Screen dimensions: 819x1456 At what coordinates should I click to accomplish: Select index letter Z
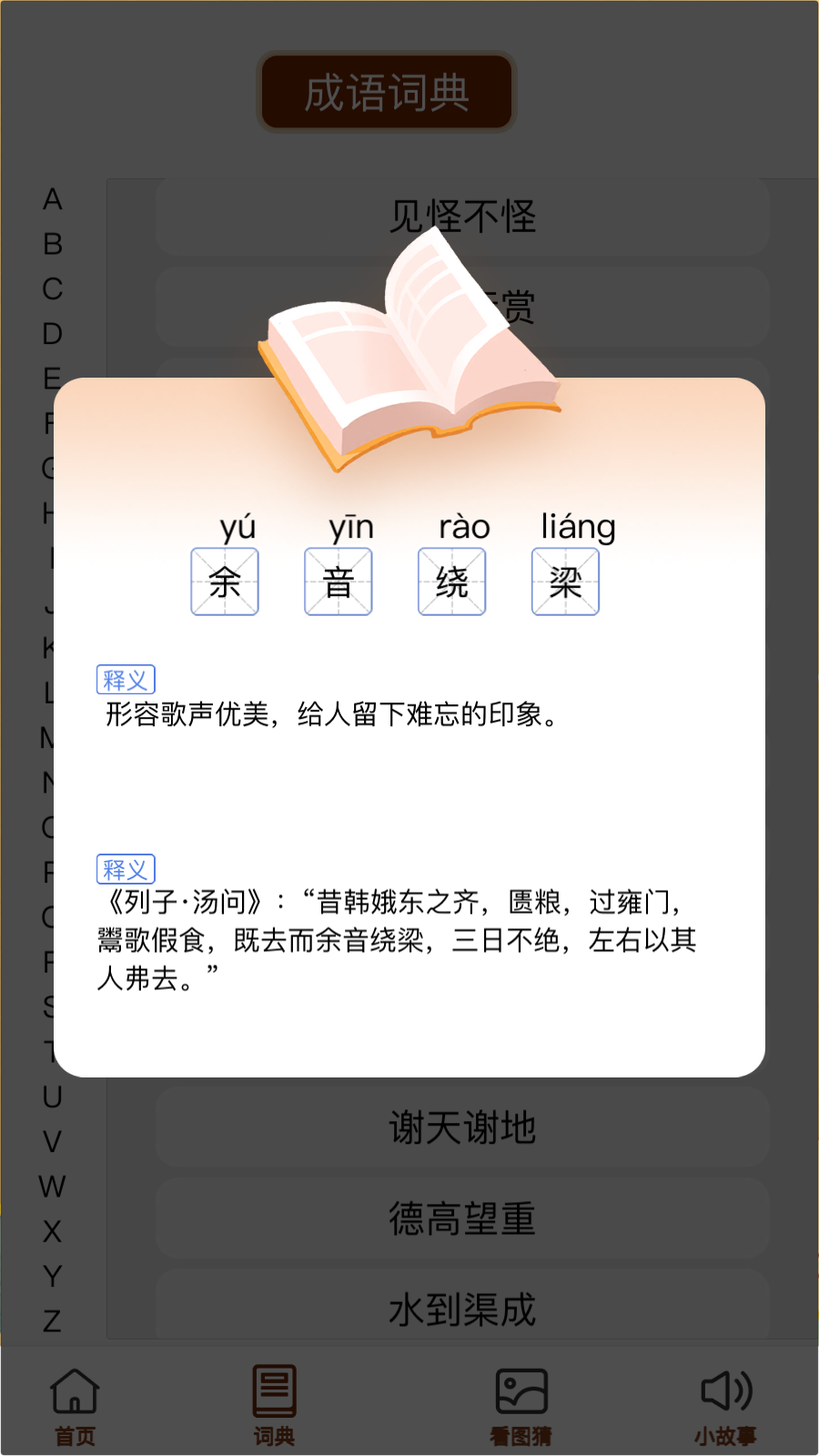tap(53, 1320)
